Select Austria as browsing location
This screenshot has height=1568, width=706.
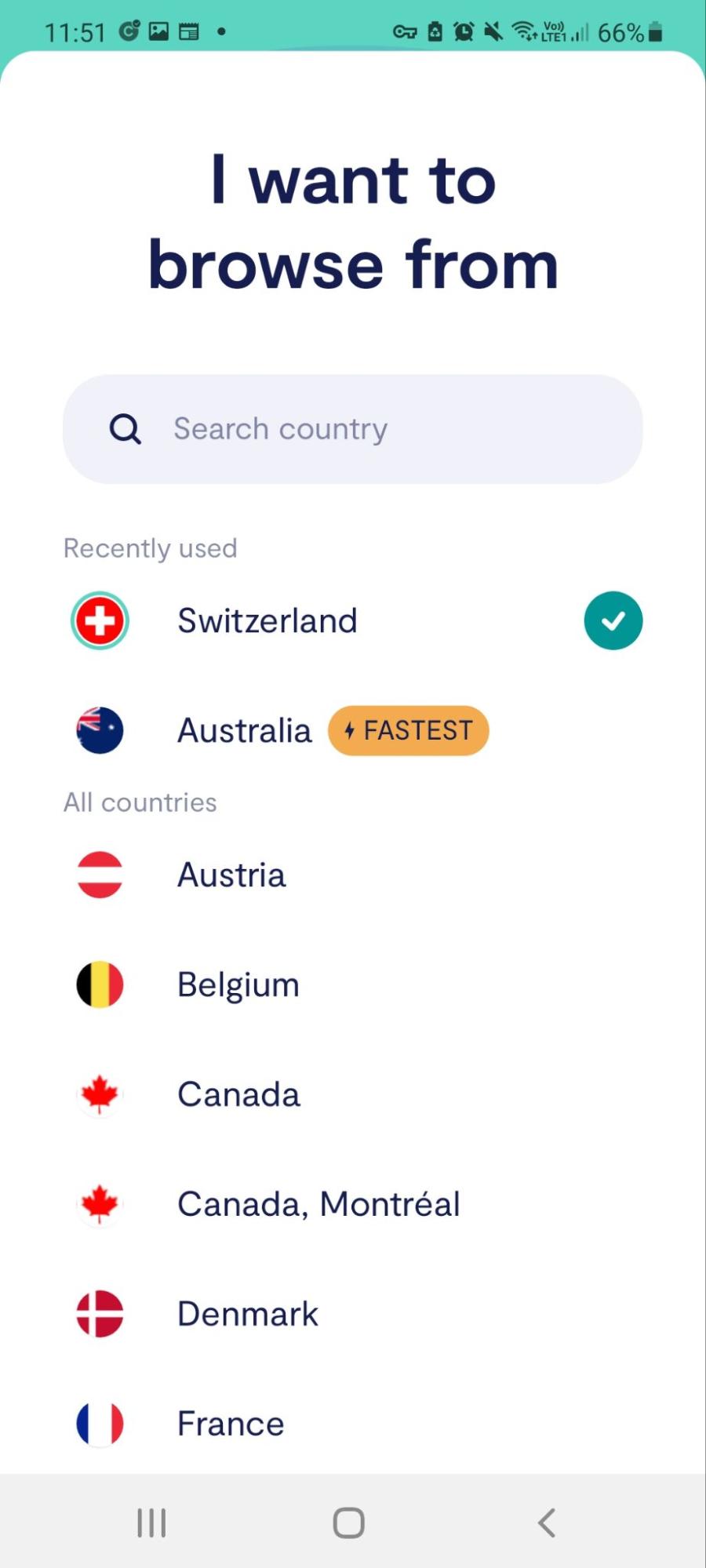pos(352,875)
